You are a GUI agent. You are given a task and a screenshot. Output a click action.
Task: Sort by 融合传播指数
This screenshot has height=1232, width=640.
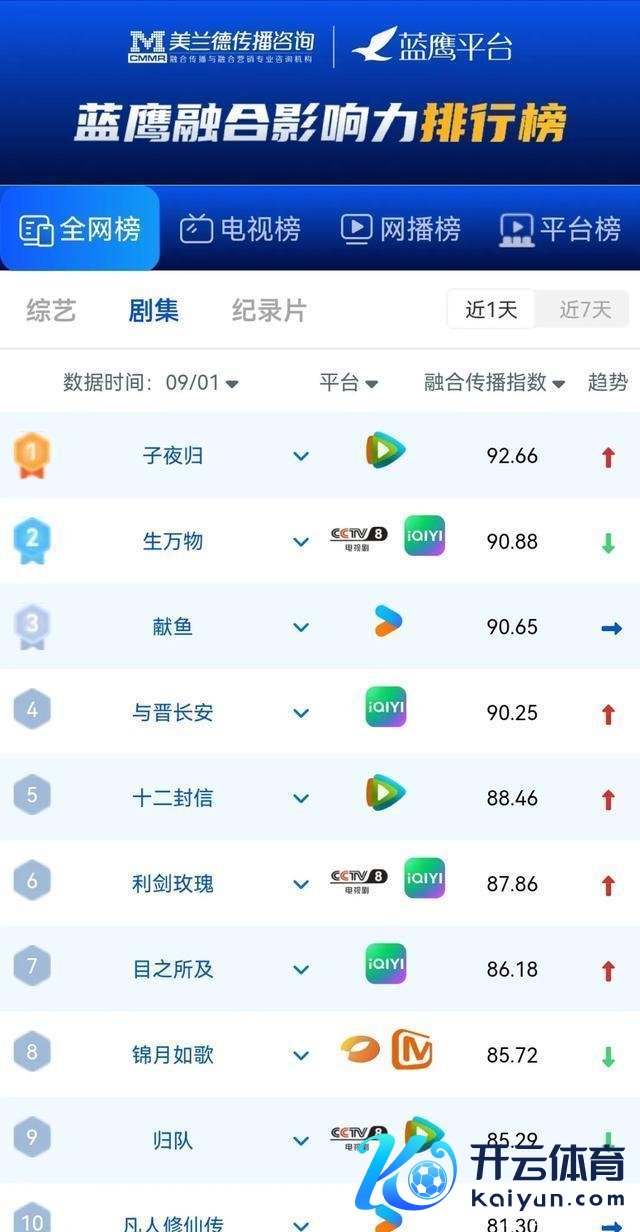(495, 382)
